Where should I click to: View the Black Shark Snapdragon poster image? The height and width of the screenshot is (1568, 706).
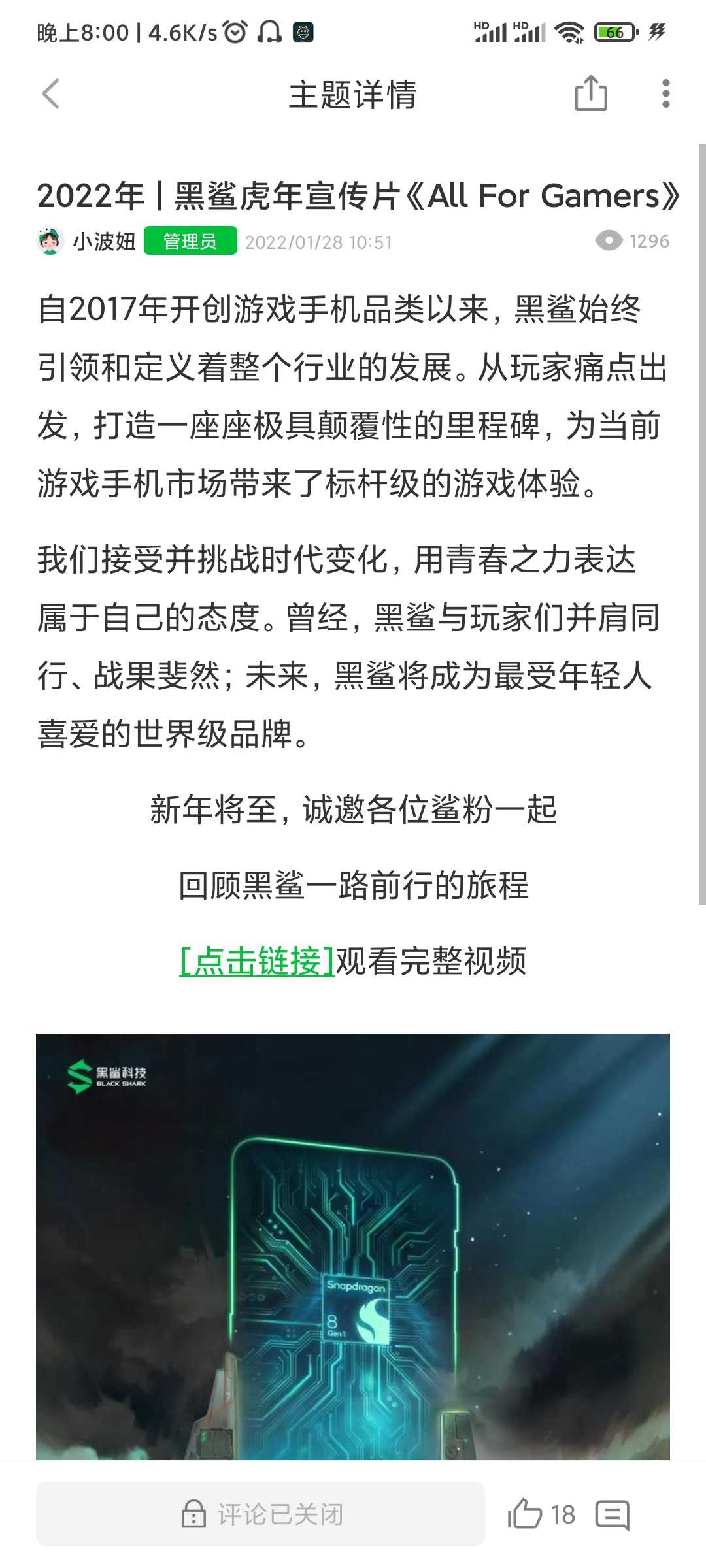pyautogui.click(x=353, y=1246)
